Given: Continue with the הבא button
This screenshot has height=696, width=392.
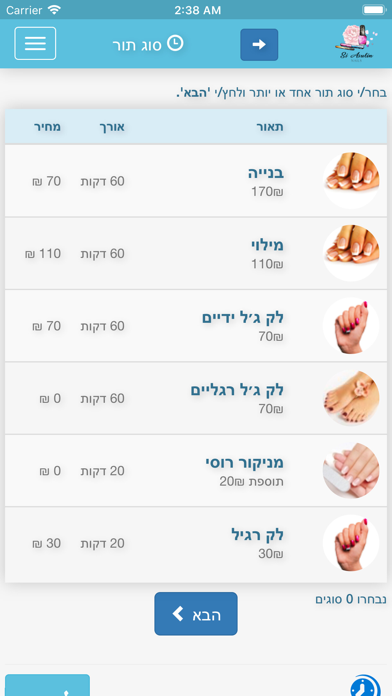Looking at the screenshot, I should (196, 613).
